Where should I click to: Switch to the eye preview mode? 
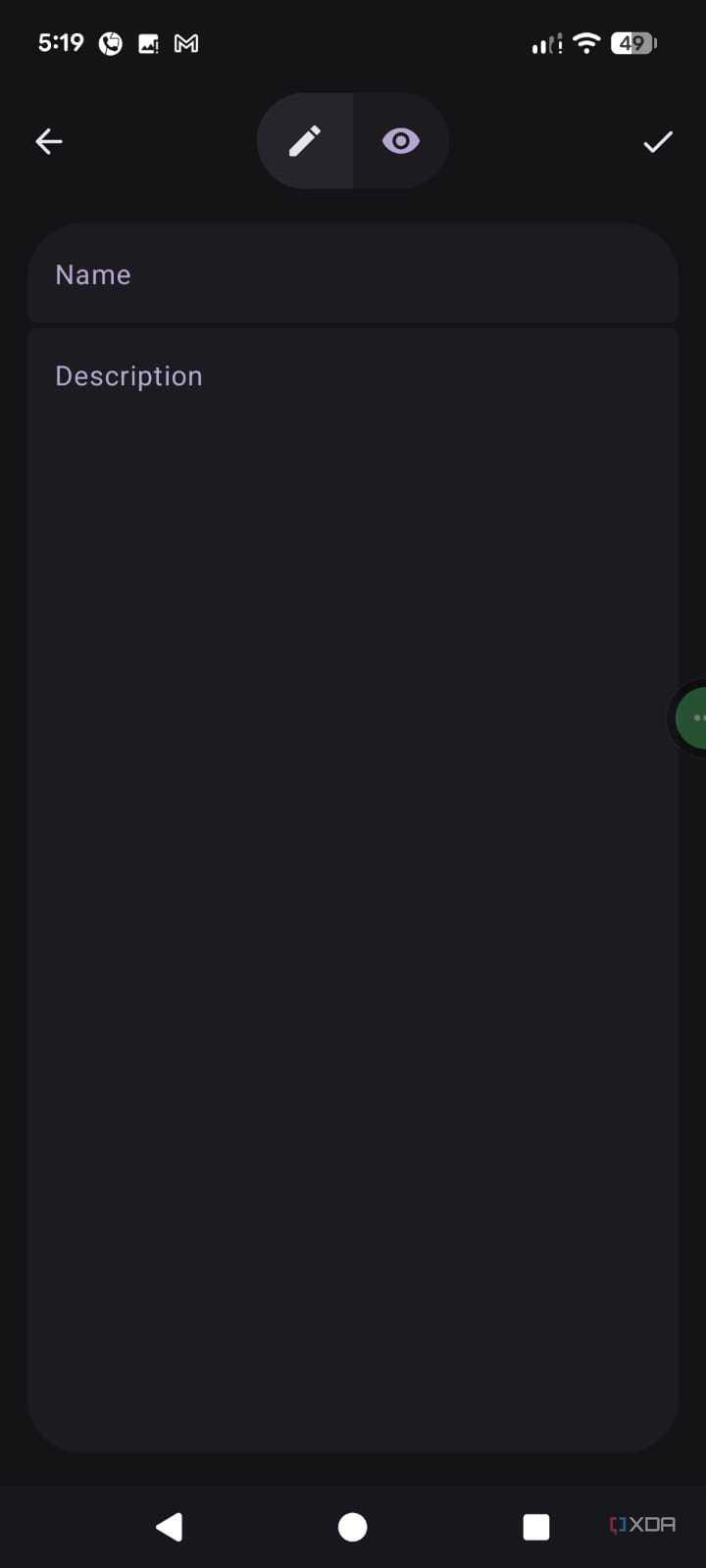(401, 141)
